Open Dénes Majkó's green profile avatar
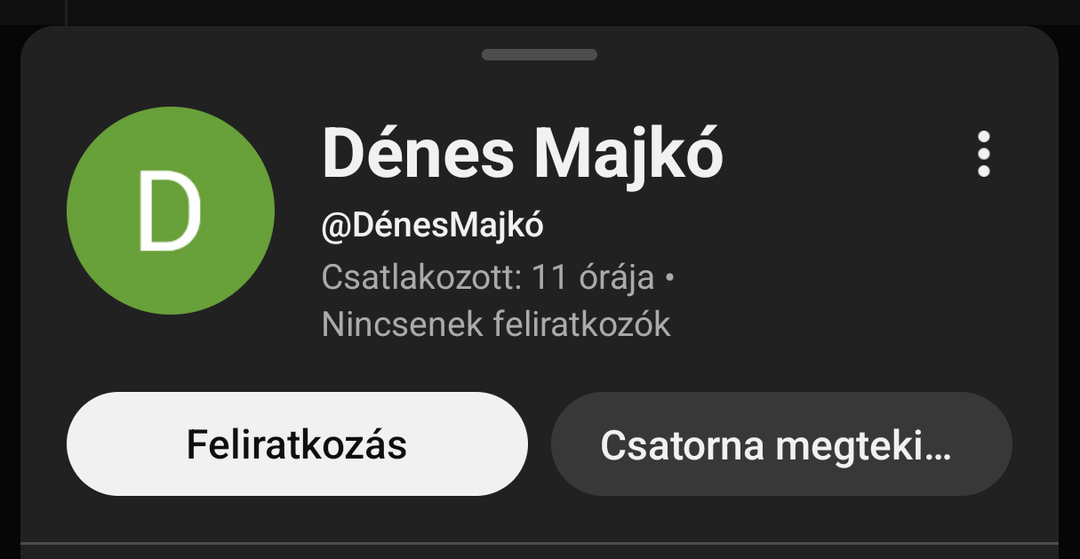Screen dimensions: 1080x559 pos(170,210)
